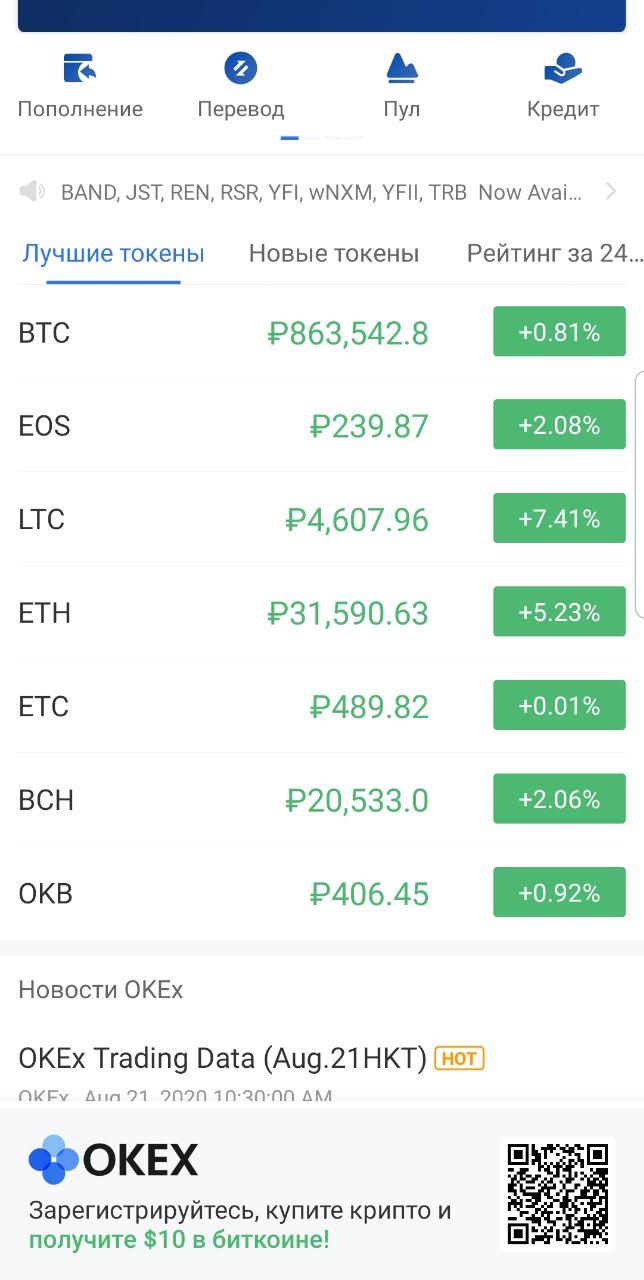This screenshot has height=1280, width=644.
Task: Tap the +7.41% change button for LTC
Action: (x=559, y=519)
